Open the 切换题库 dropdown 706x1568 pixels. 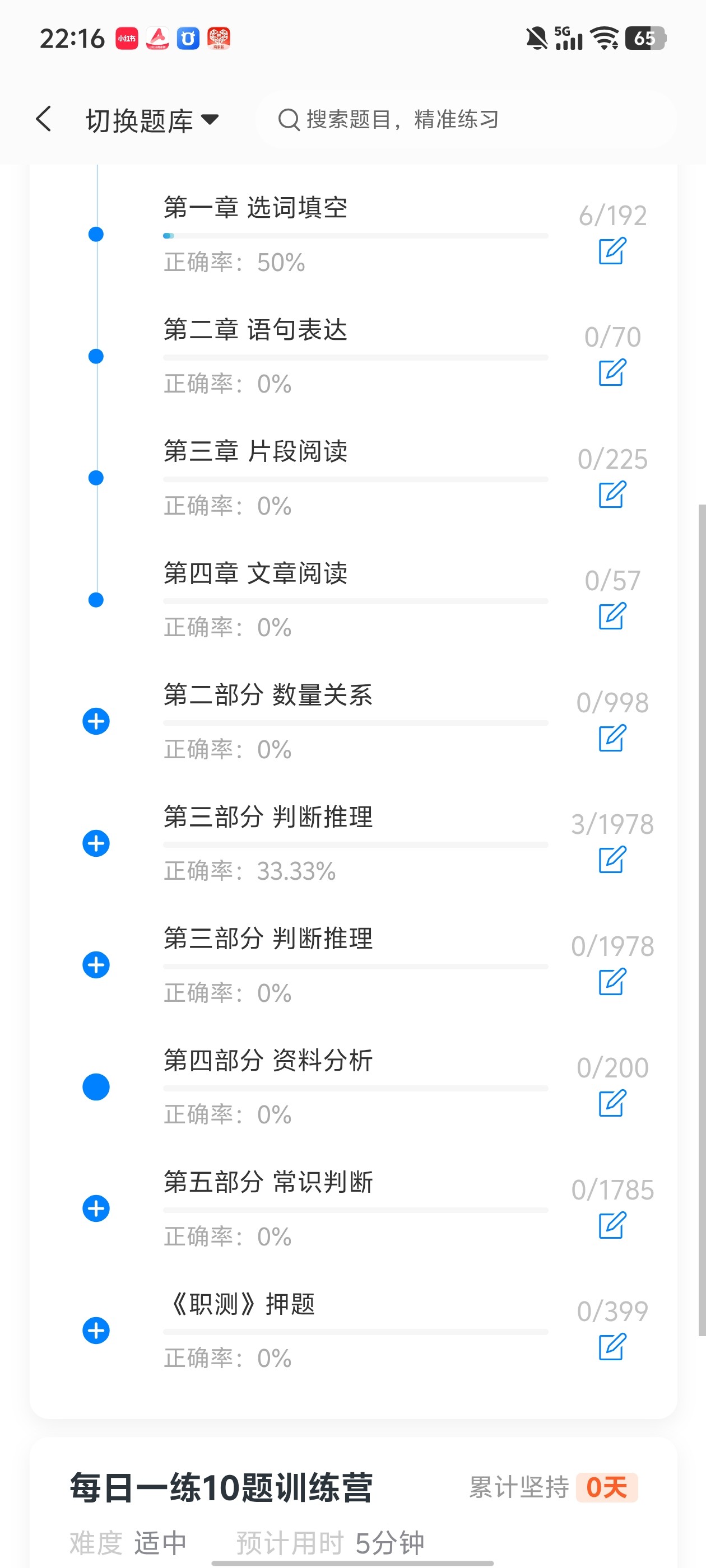click(x=152, y=120)
